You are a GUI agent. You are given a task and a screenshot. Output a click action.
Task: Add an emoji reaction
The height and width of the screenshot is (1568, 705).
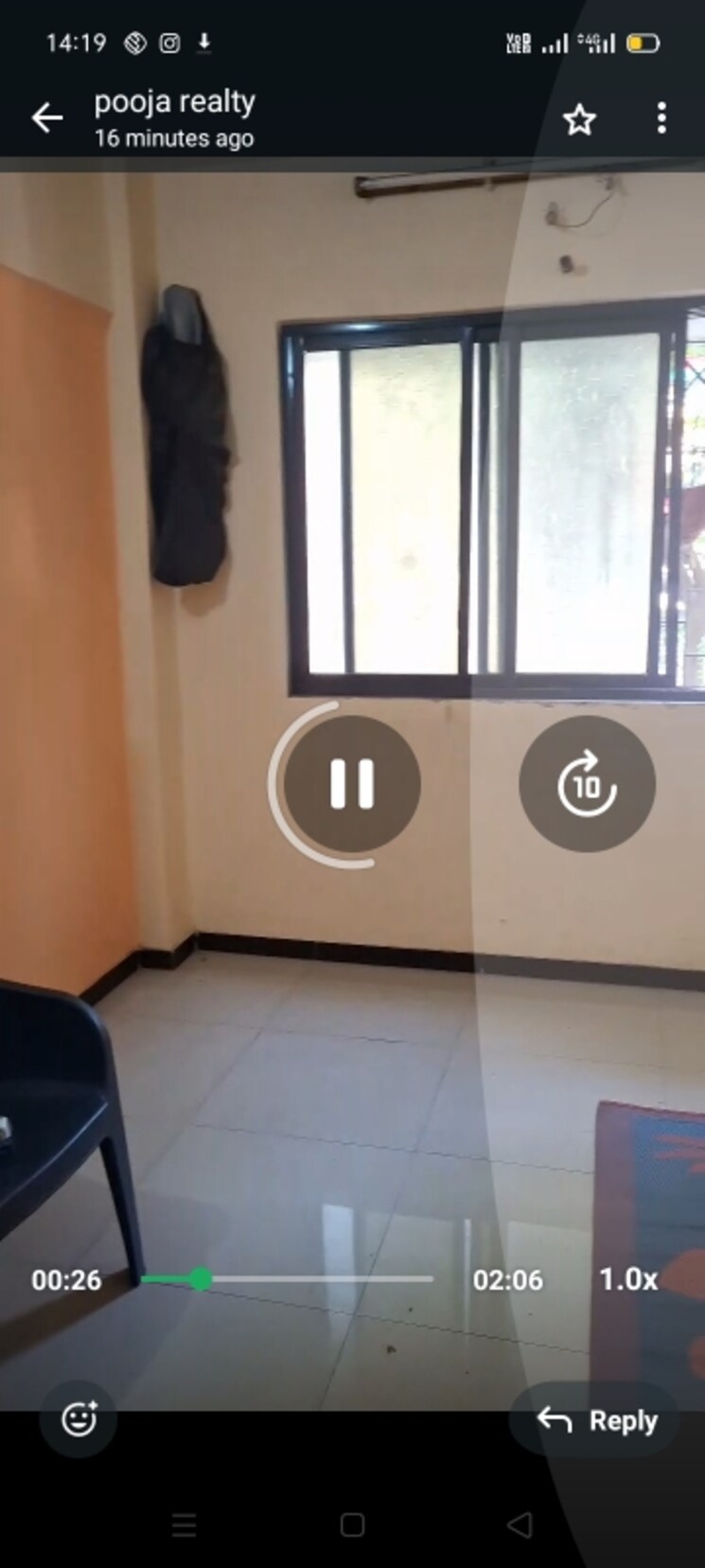(x=79, y=1418)
